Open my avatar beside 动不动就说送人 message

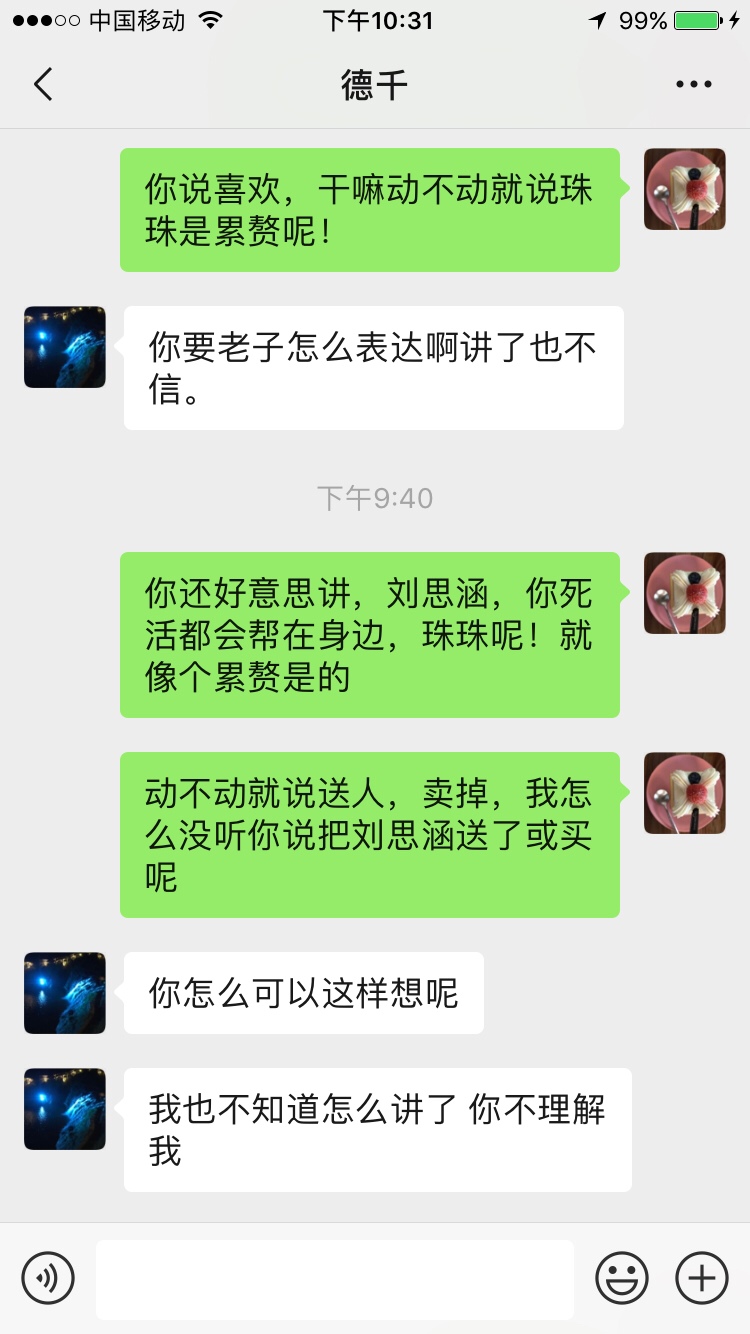click(685, 793)
